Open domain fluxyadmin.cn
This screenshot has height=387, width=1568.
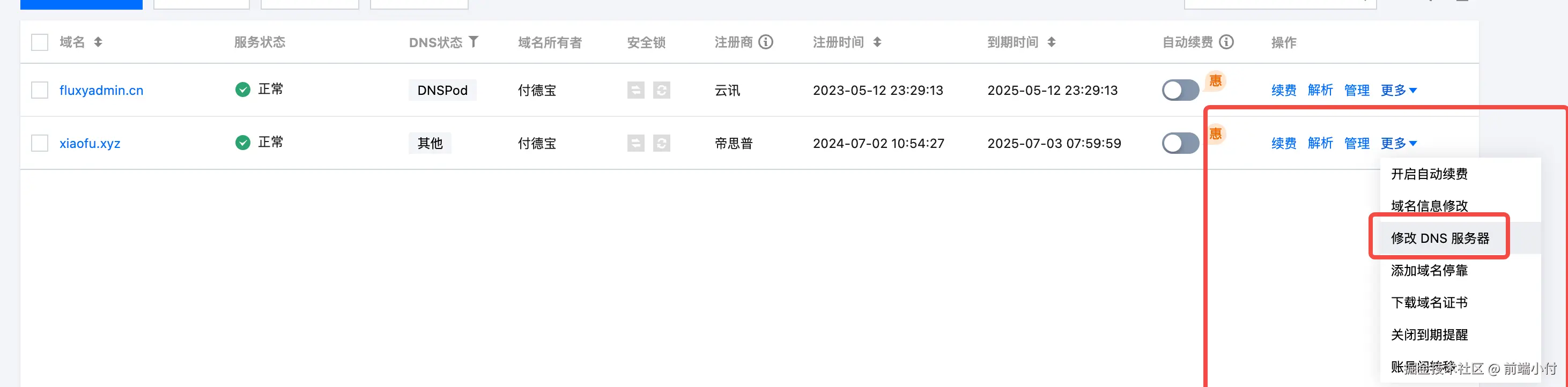101,90
